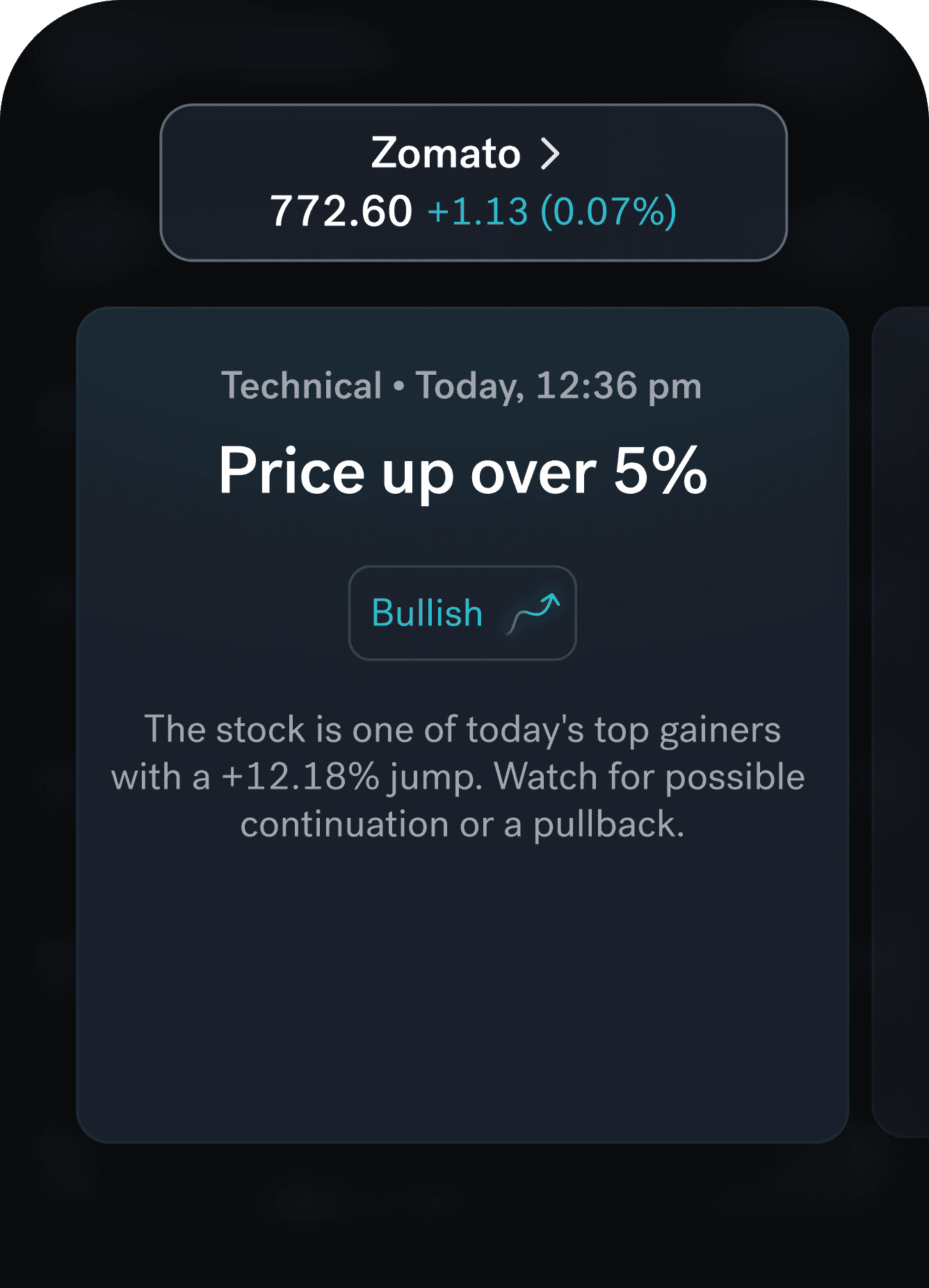Tap the right-pointing chevron in the header pill
This screenshot has width=929, height=1288.
point(549,154)
